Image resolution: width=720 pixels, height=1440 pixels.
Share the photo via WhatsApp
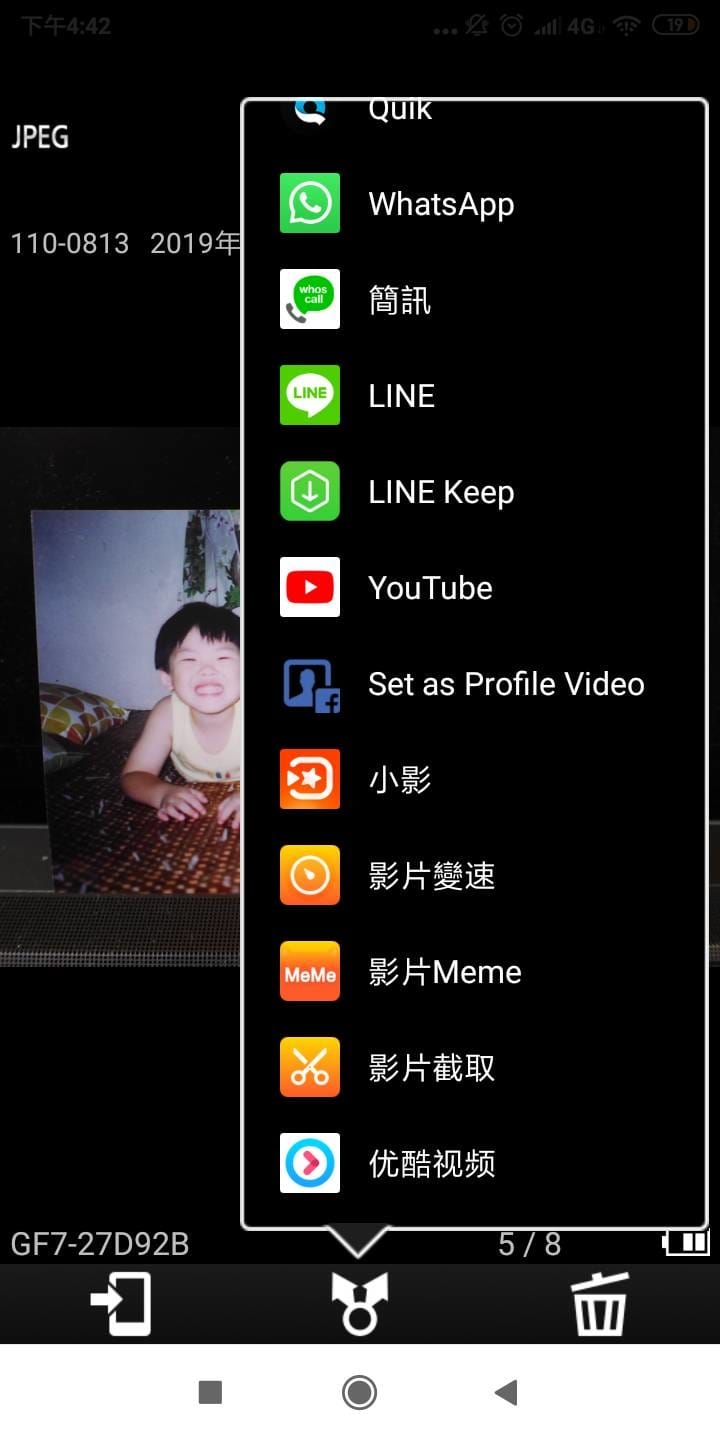coord(440,204)
